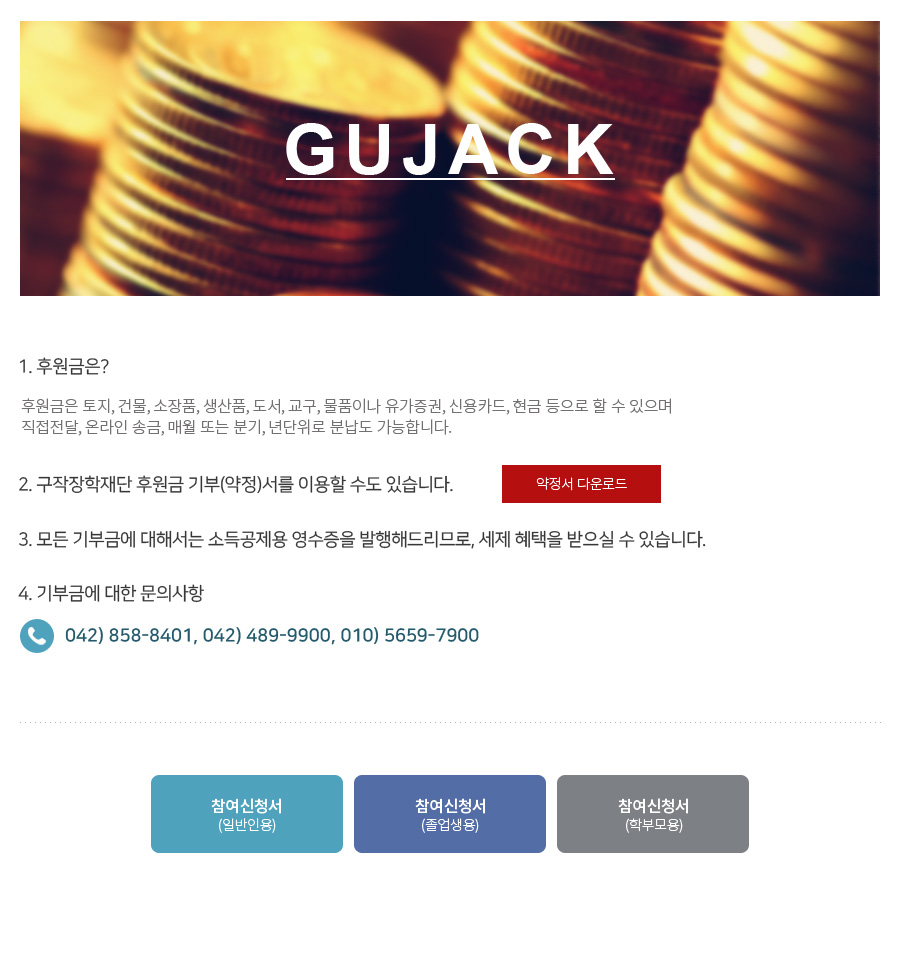Image resolution: width=900 pixels, height=974 pixels.
Task: Open 참여신청서 for 졸업생용
Action: (450, 814)
